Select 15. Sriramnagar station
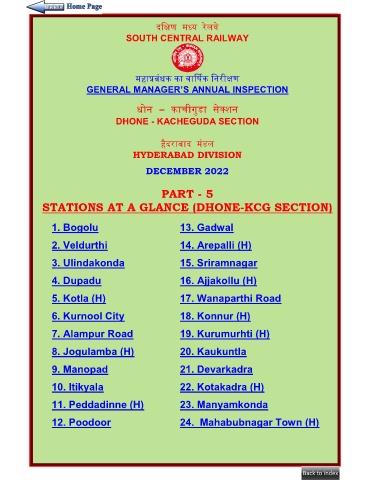The width and height of the screenshot is (370, 480). click(x=219, y=263)
